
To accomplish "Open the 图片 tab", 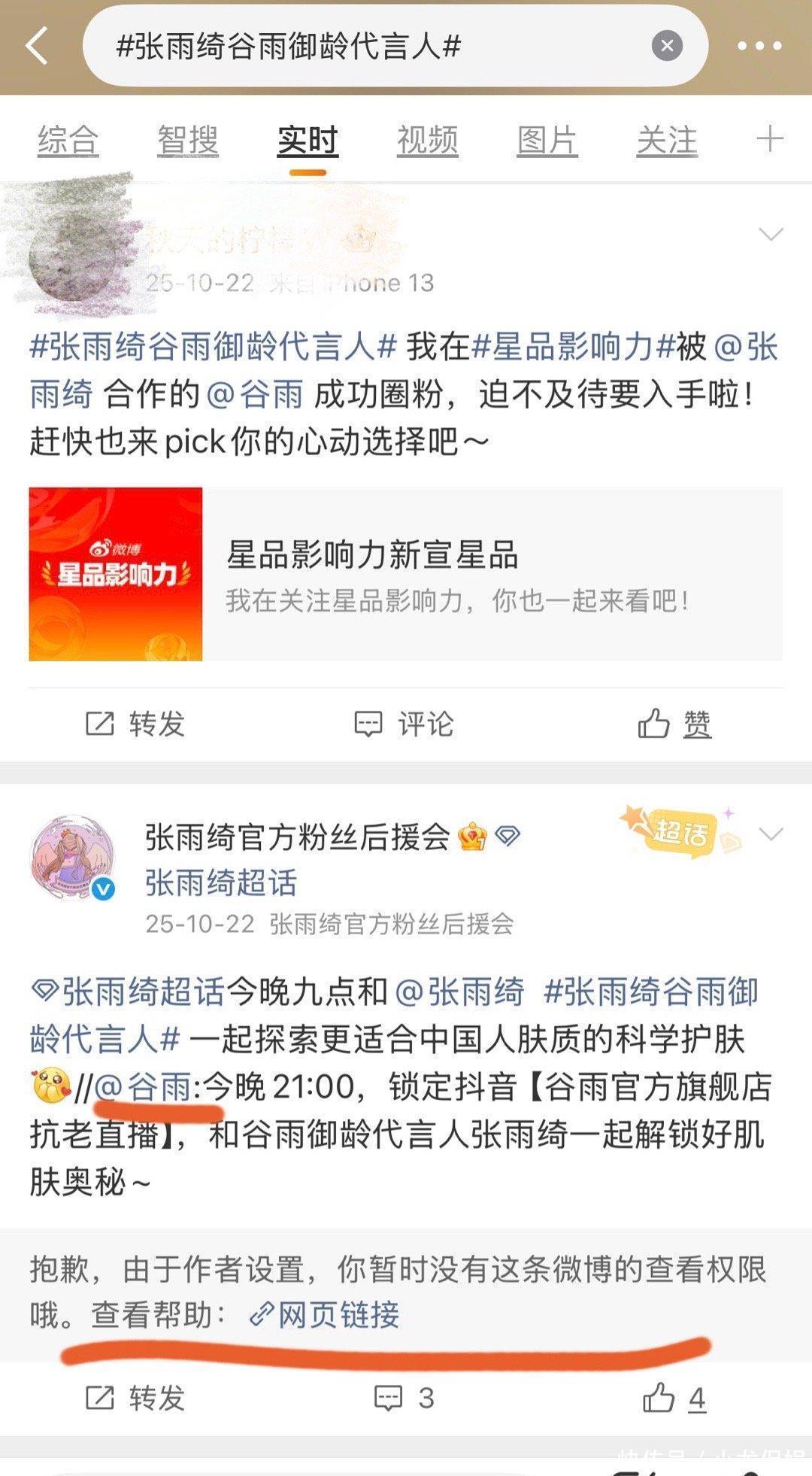I will pos(547,141).
